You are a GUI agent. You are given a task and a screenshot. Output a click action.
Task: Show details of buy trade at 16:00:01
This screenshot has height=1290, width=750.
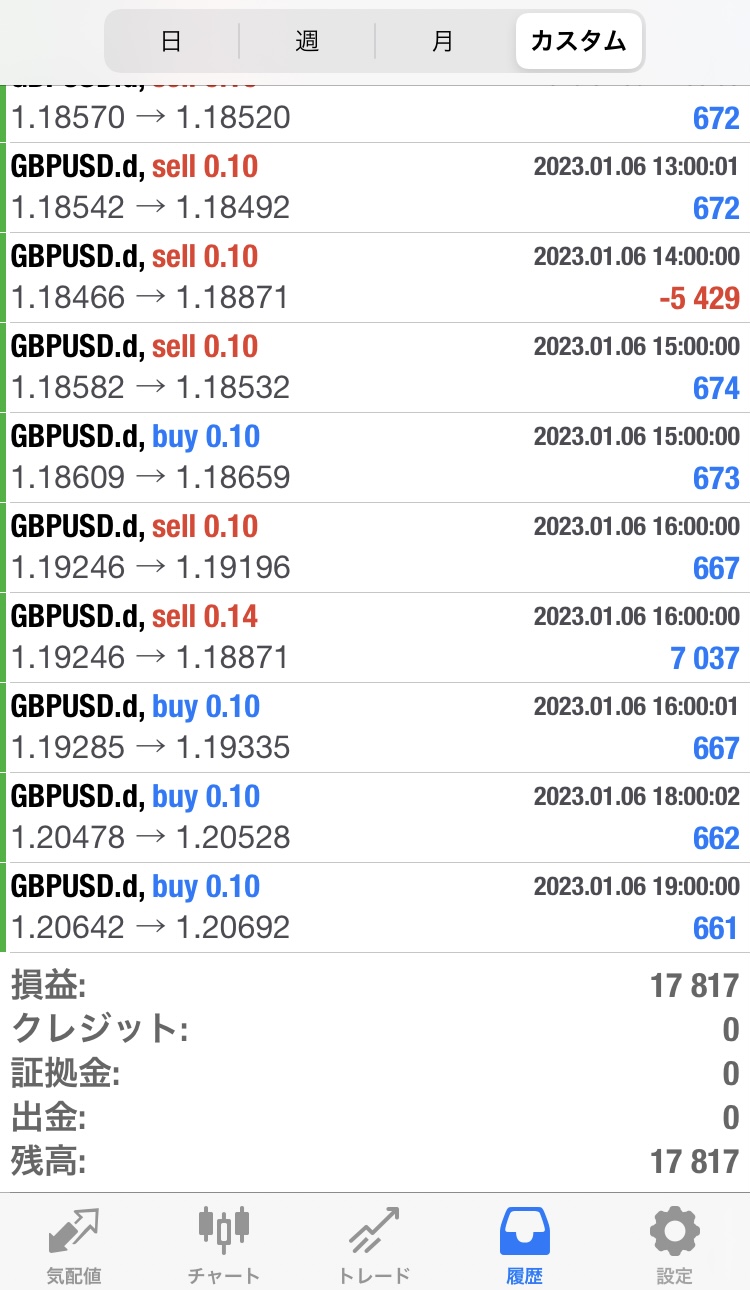tap(375, 728)
